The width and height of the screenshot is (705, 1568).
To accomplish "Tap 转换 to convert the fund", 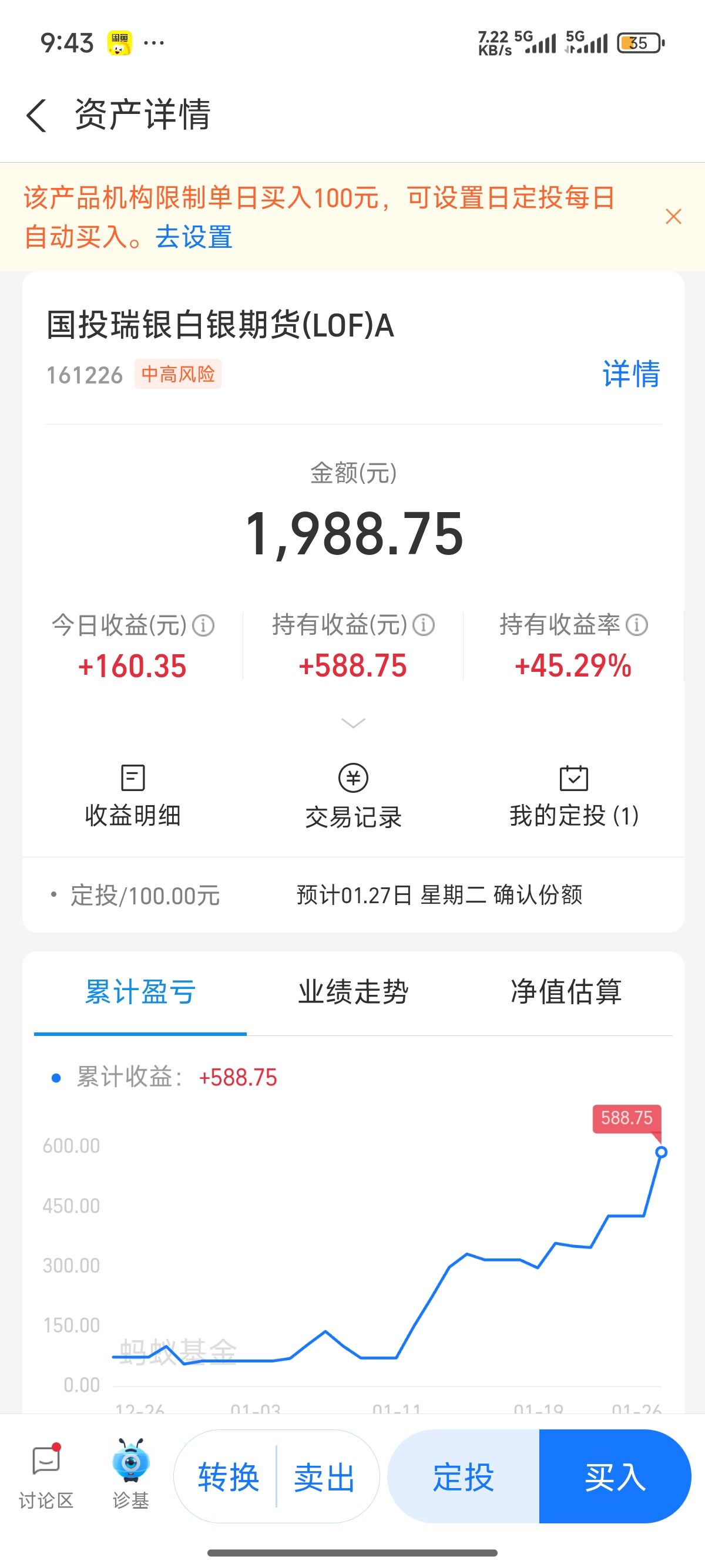I will (229, 1477).
